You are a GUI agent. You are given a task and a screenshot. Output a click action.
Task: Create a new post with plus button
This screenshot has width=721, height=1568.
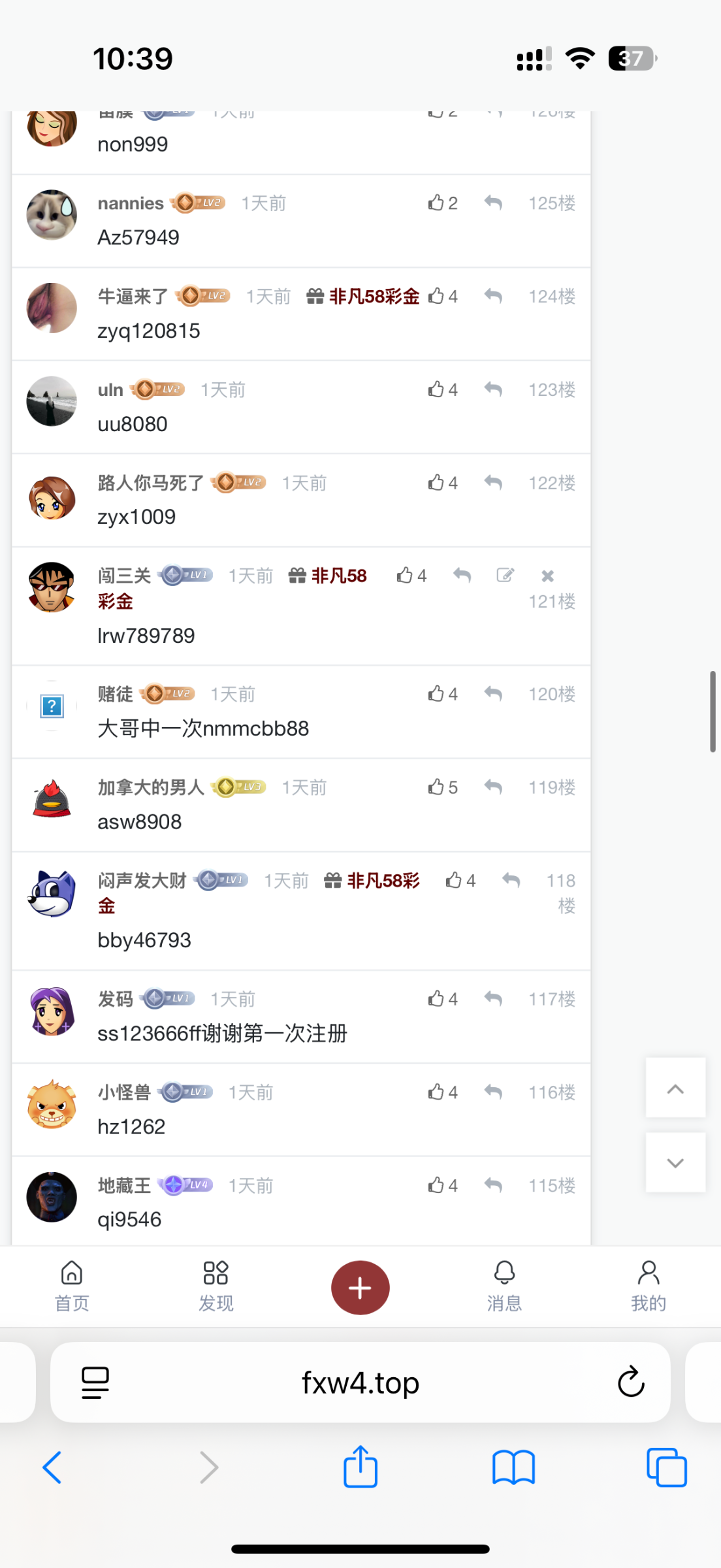[x=360, y=1288]
